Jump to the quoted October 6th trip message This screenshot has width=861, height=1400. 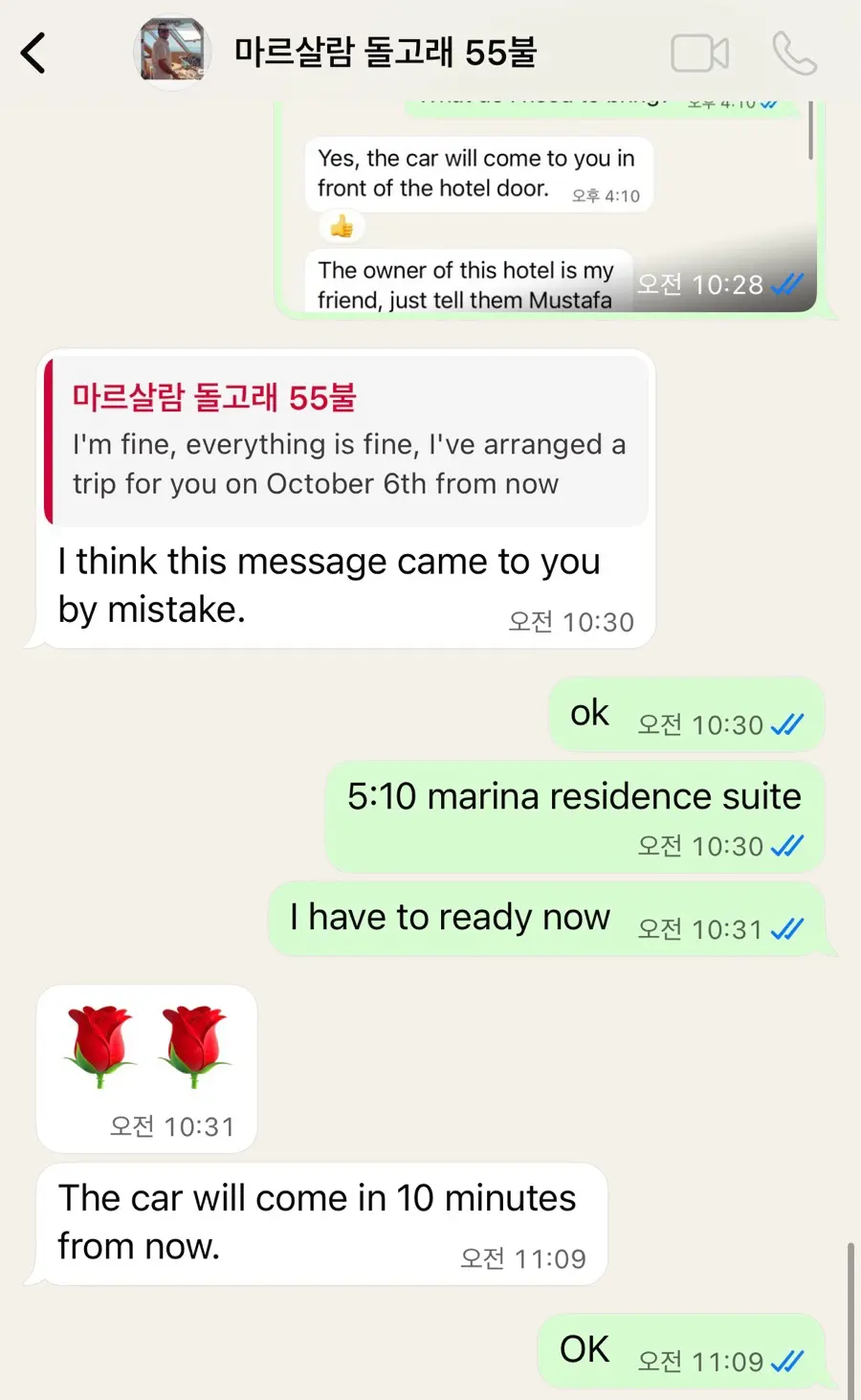pos(348,441)
